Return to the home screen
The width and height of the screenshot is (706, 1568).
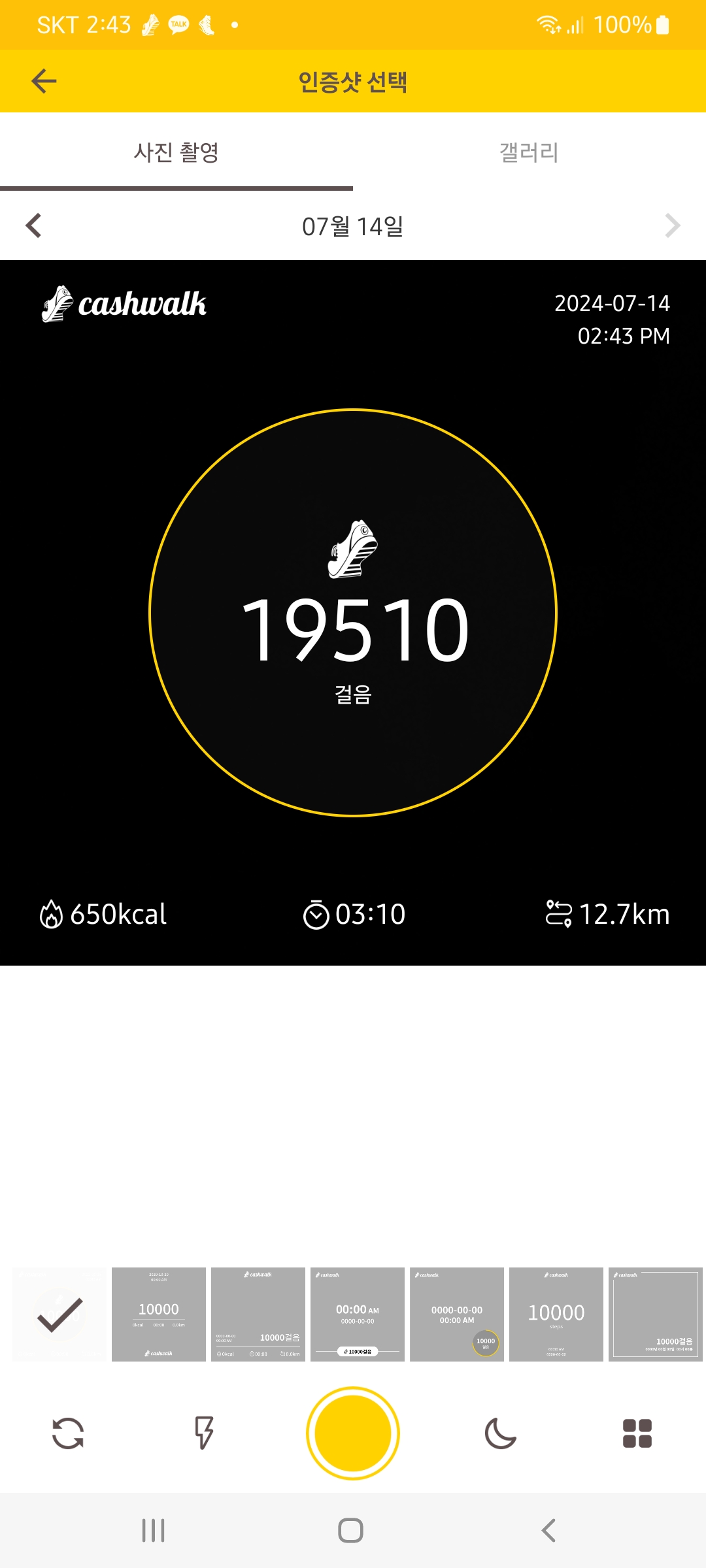coord(351,1530)
